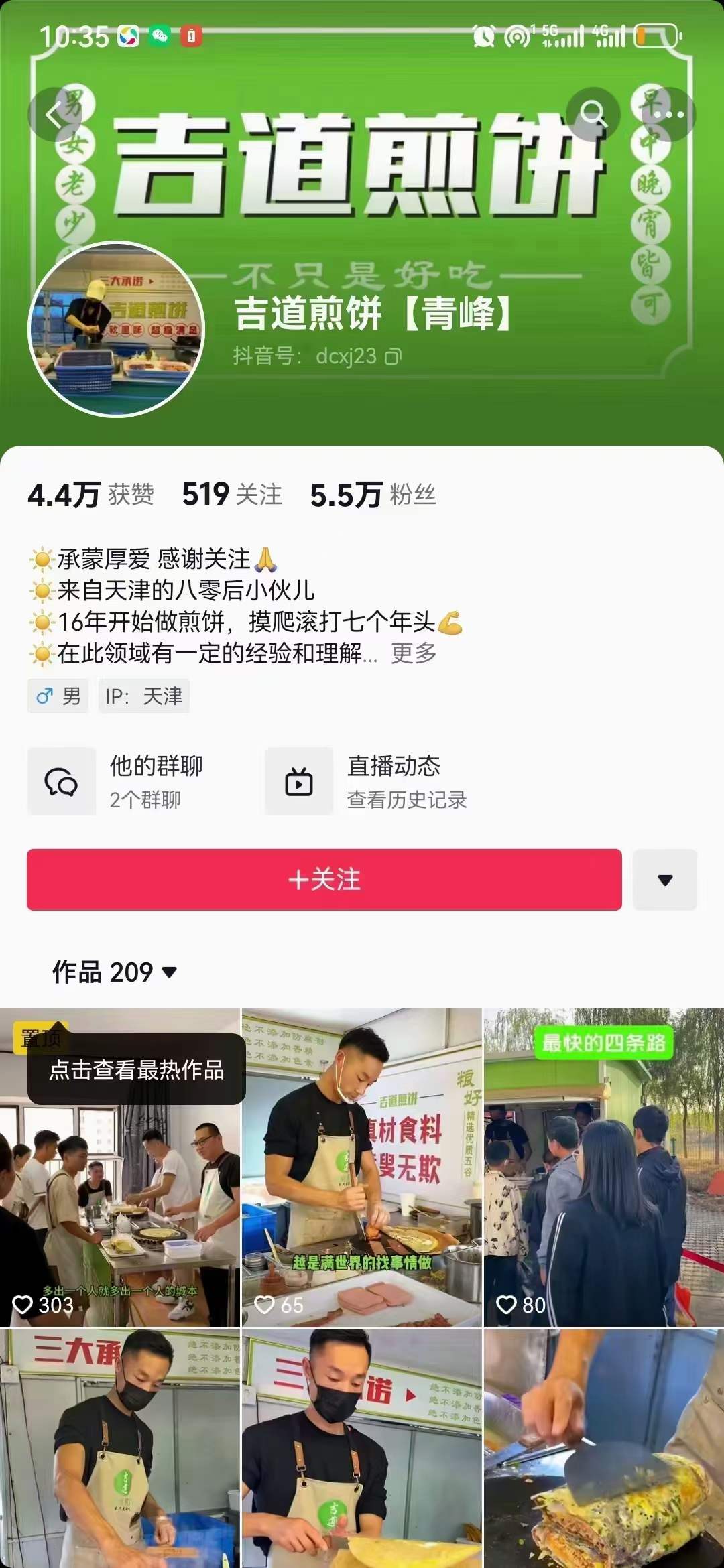Copy the Douyin ID dcxj23
This screenshot has height=1568, width=724.
[394, 358]
